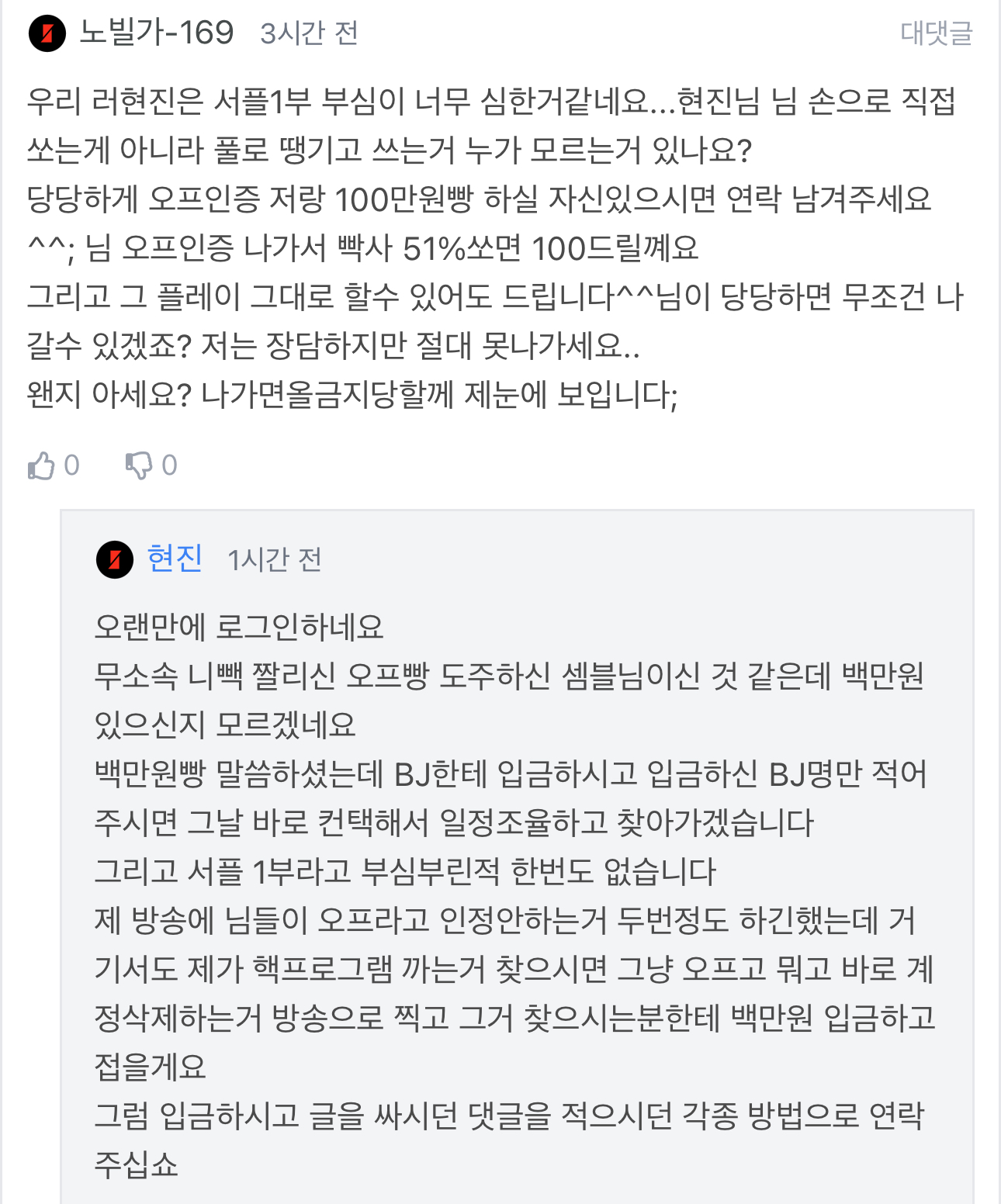Image resolution: width=1001 pixels, height=1204 pixels.
Task: Like the comment by 노빌가-169
Action: click(42, 465)
